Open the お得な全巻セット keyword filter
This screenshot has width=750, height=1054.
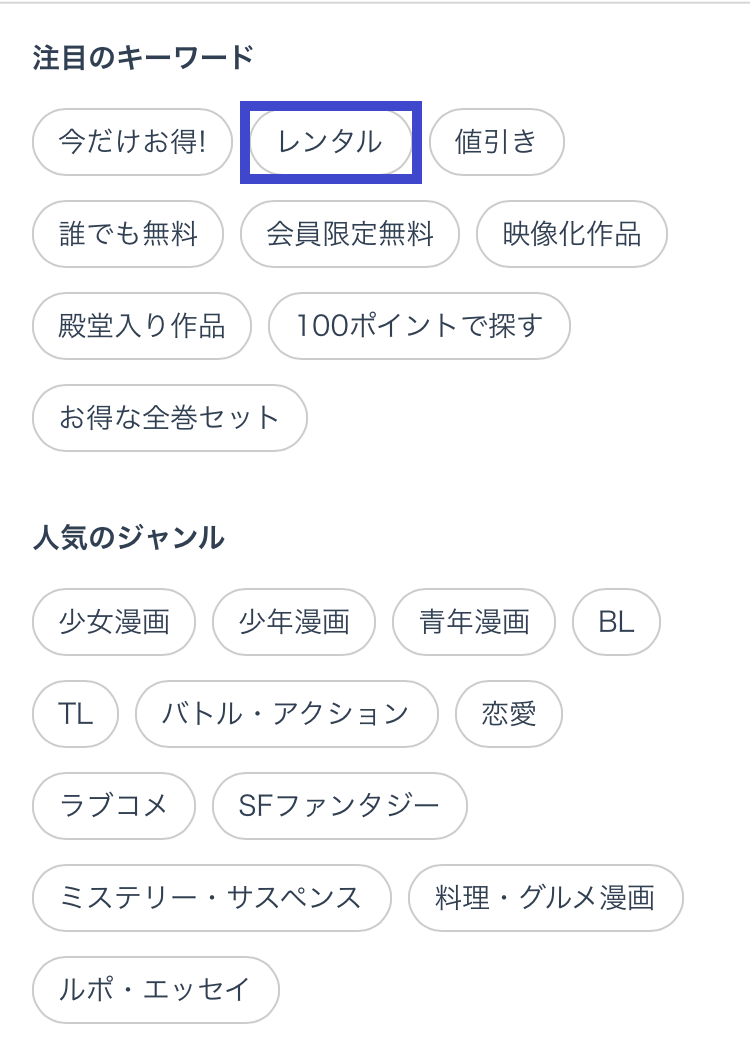click(169, 418)
